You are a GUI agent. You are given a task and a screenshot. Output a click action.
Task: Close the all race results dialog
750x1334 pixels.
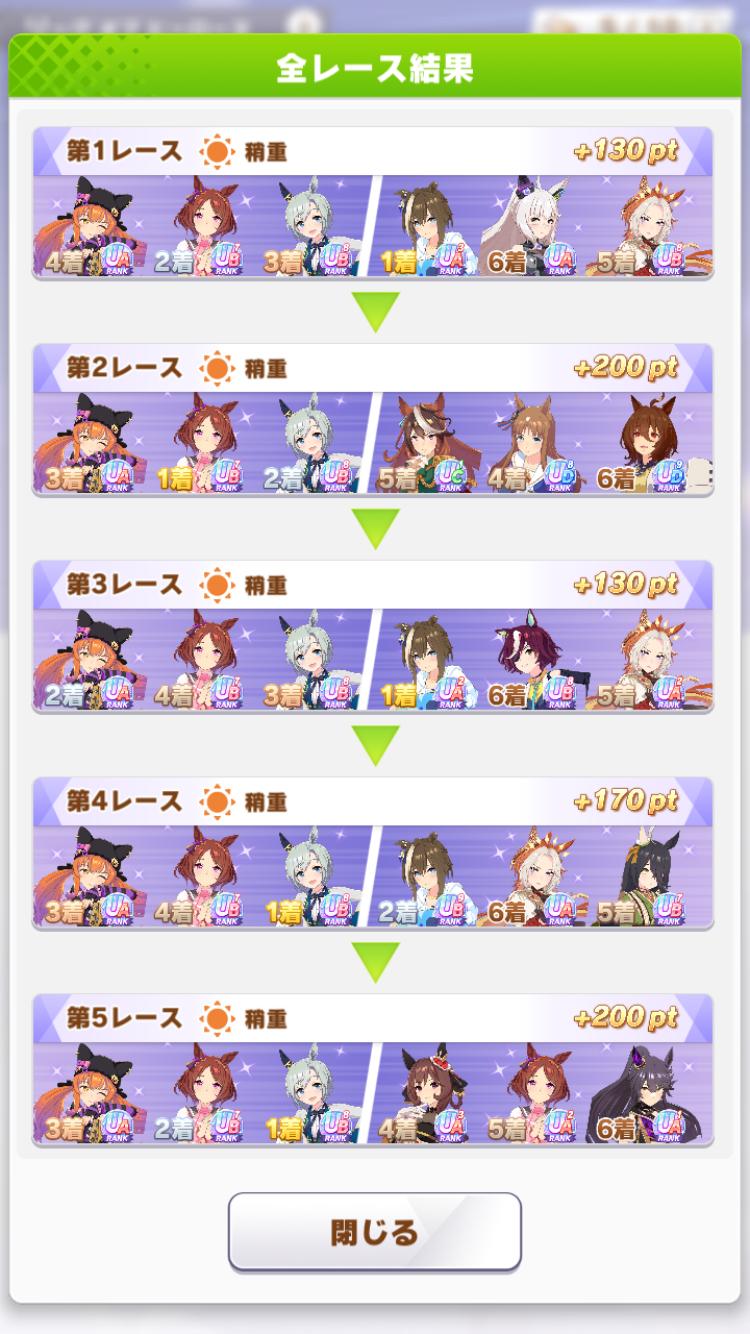pos(374,1232)
